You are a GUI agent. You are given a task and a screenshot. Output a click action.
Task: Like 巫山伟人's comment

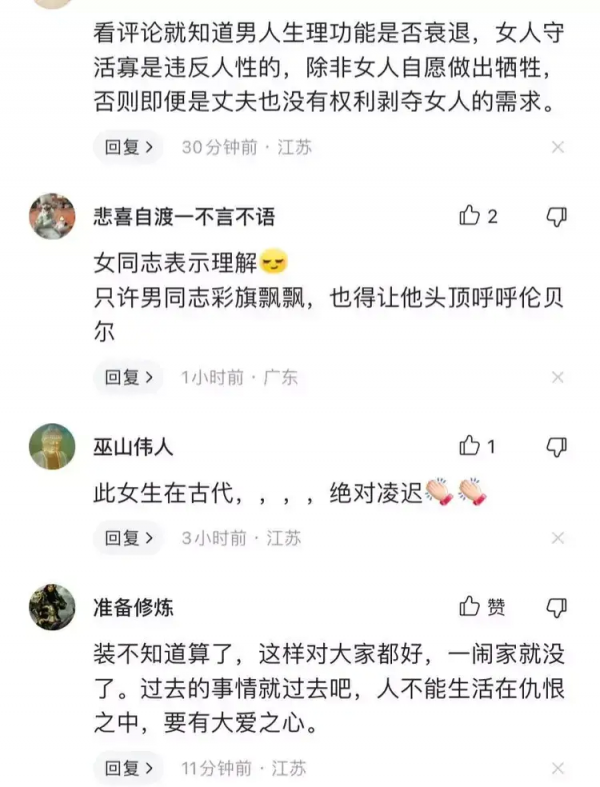click(470, 446)
